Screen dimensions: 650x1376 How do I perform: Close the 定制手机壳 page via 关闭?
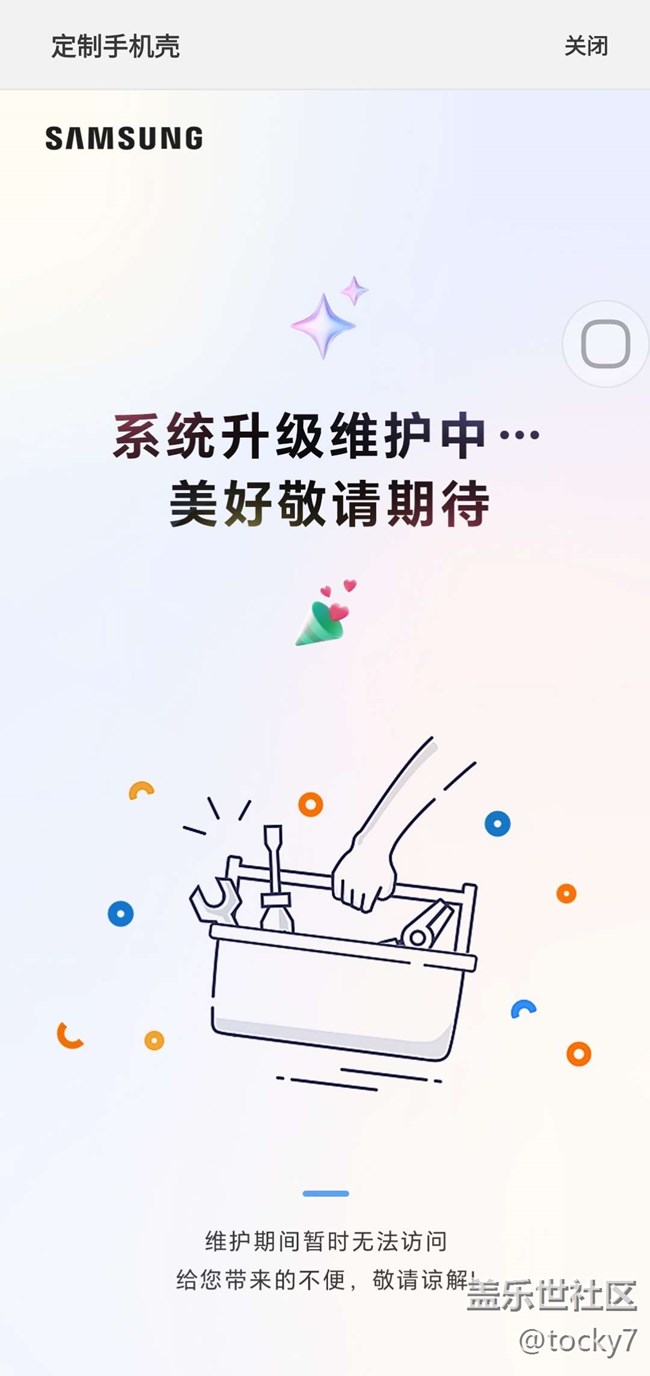(x=586, y=46)
